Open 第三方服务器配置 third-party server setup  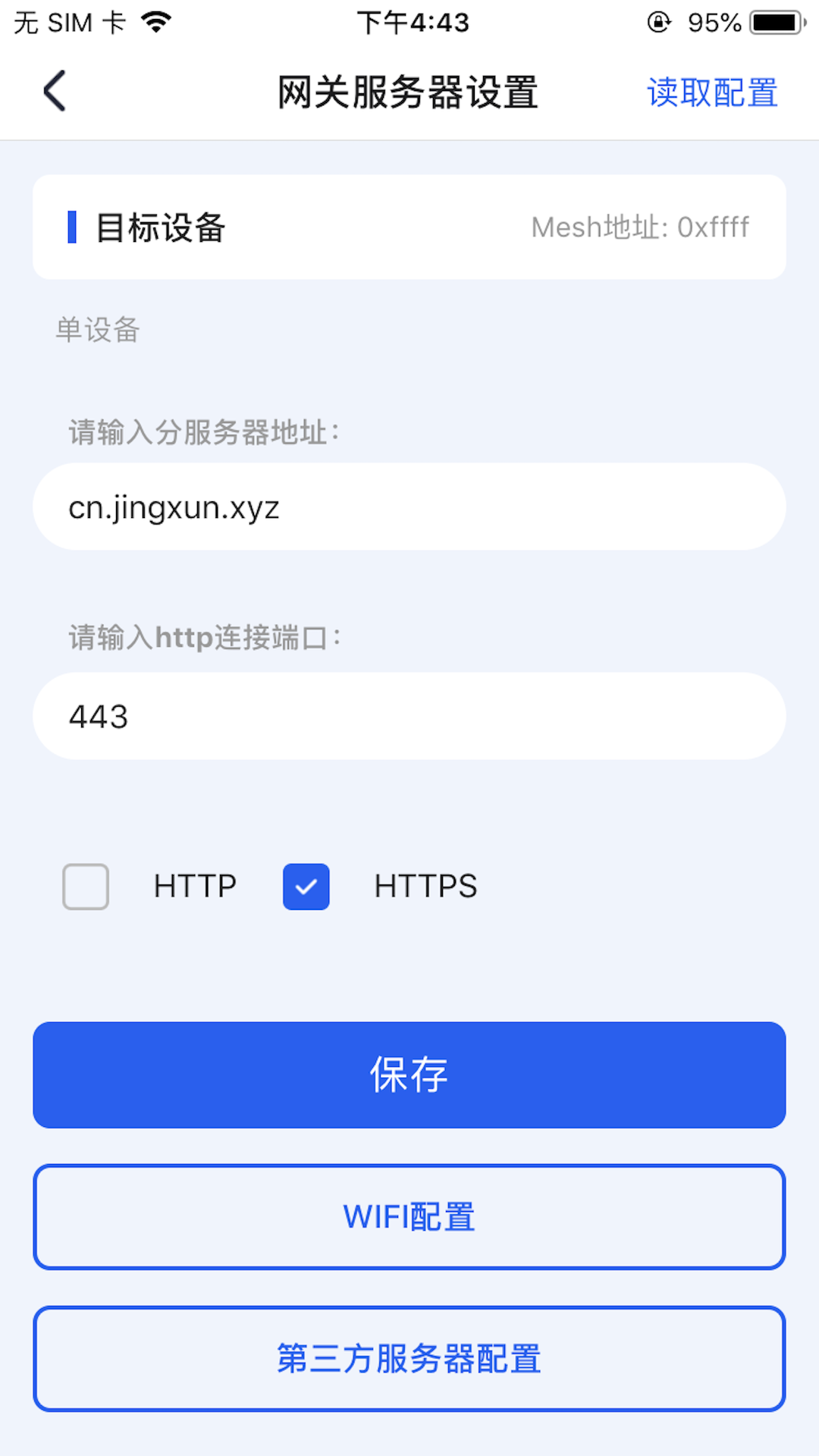(409, 1359)
